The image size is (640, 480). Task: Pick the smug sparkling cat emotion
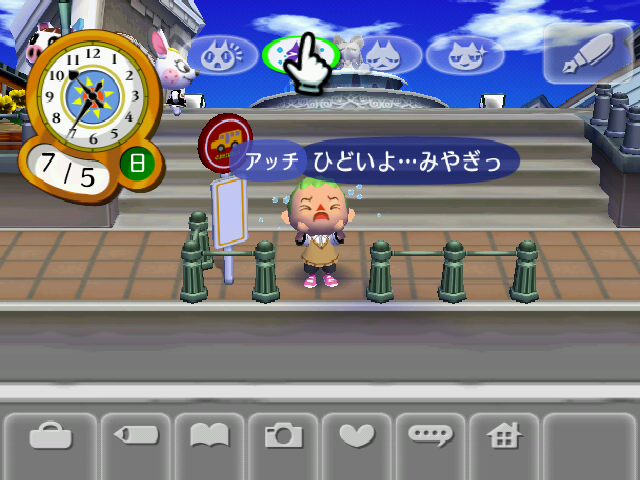[x=464, y=55]
